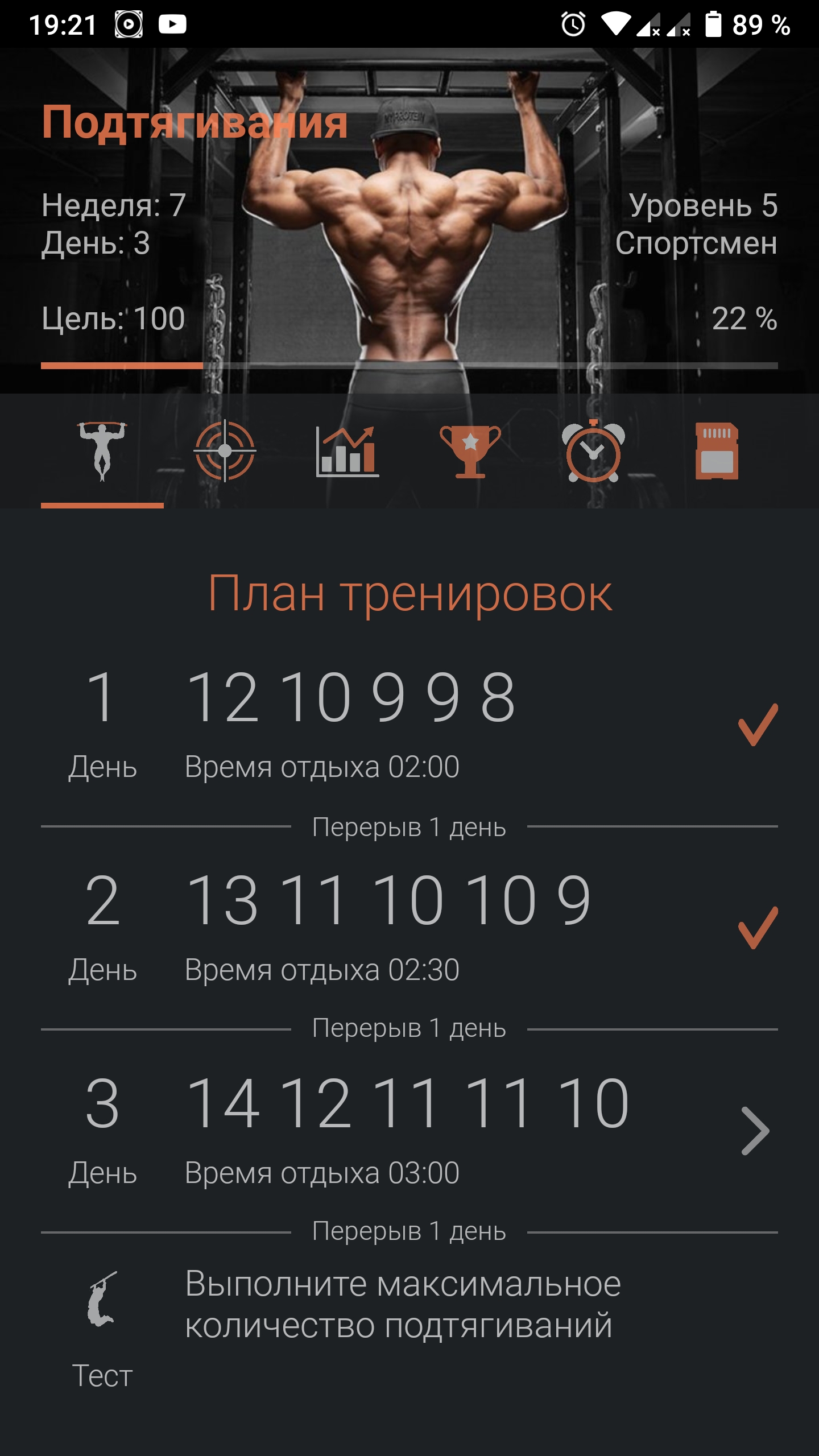
Task: Open the target goal tab
Action: [225, 452]
